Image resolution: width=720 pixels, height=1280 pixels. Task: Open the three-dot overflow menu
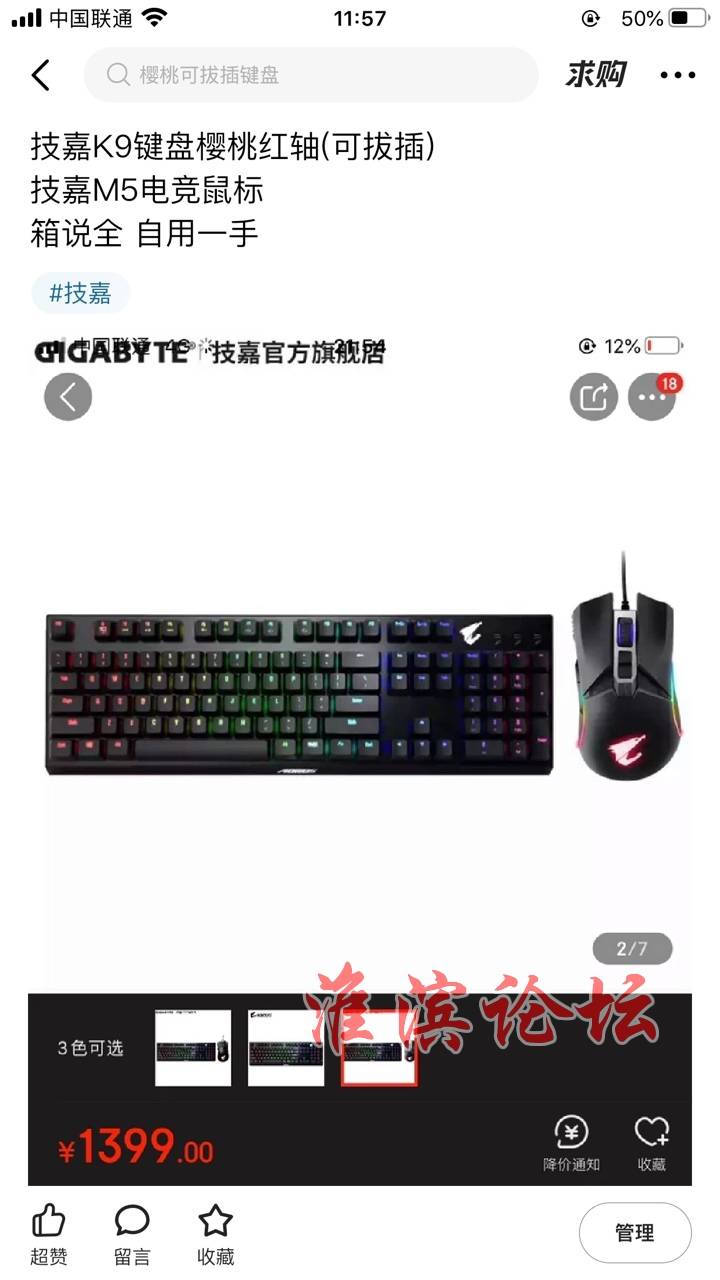[677, 75]
